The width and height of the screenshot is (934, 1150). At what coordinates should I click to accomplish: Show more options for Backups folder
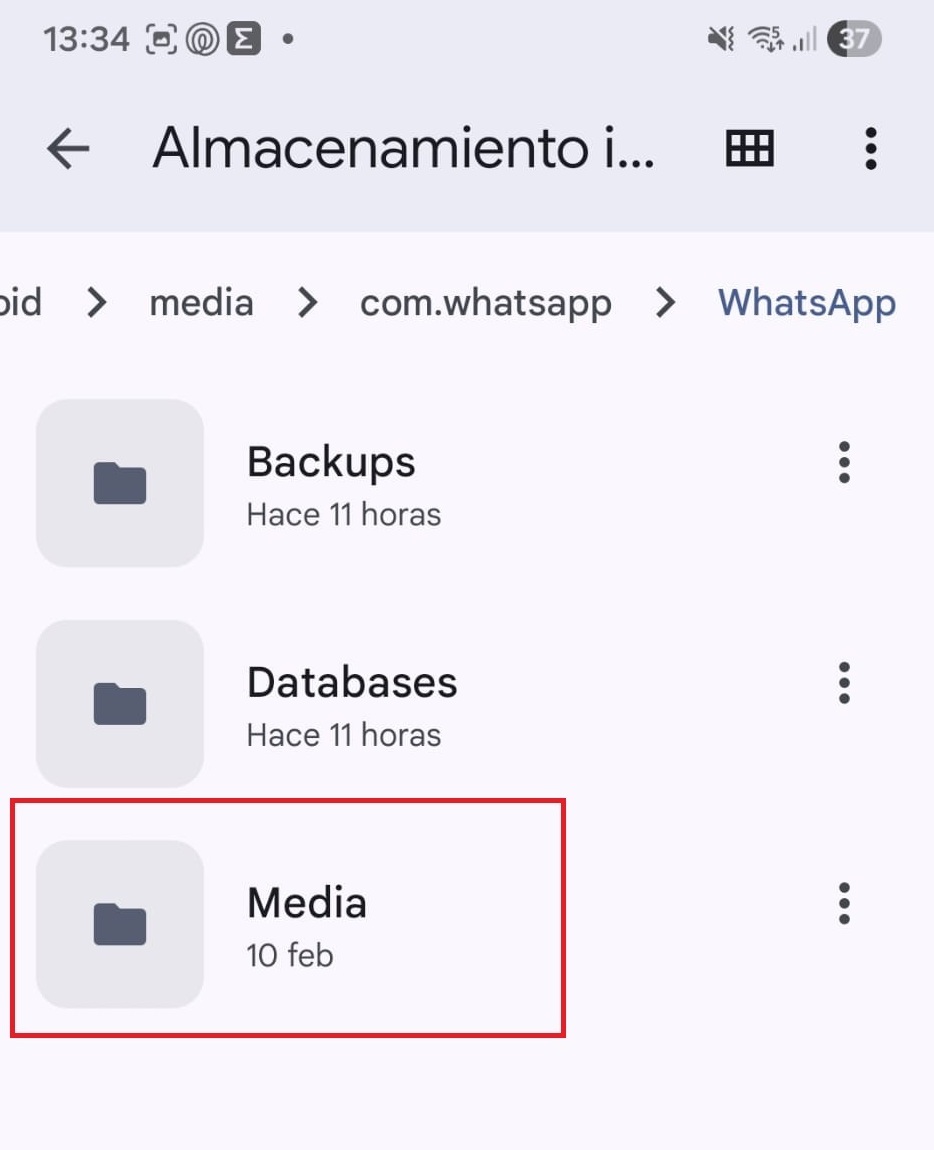(x=845, y=462)
